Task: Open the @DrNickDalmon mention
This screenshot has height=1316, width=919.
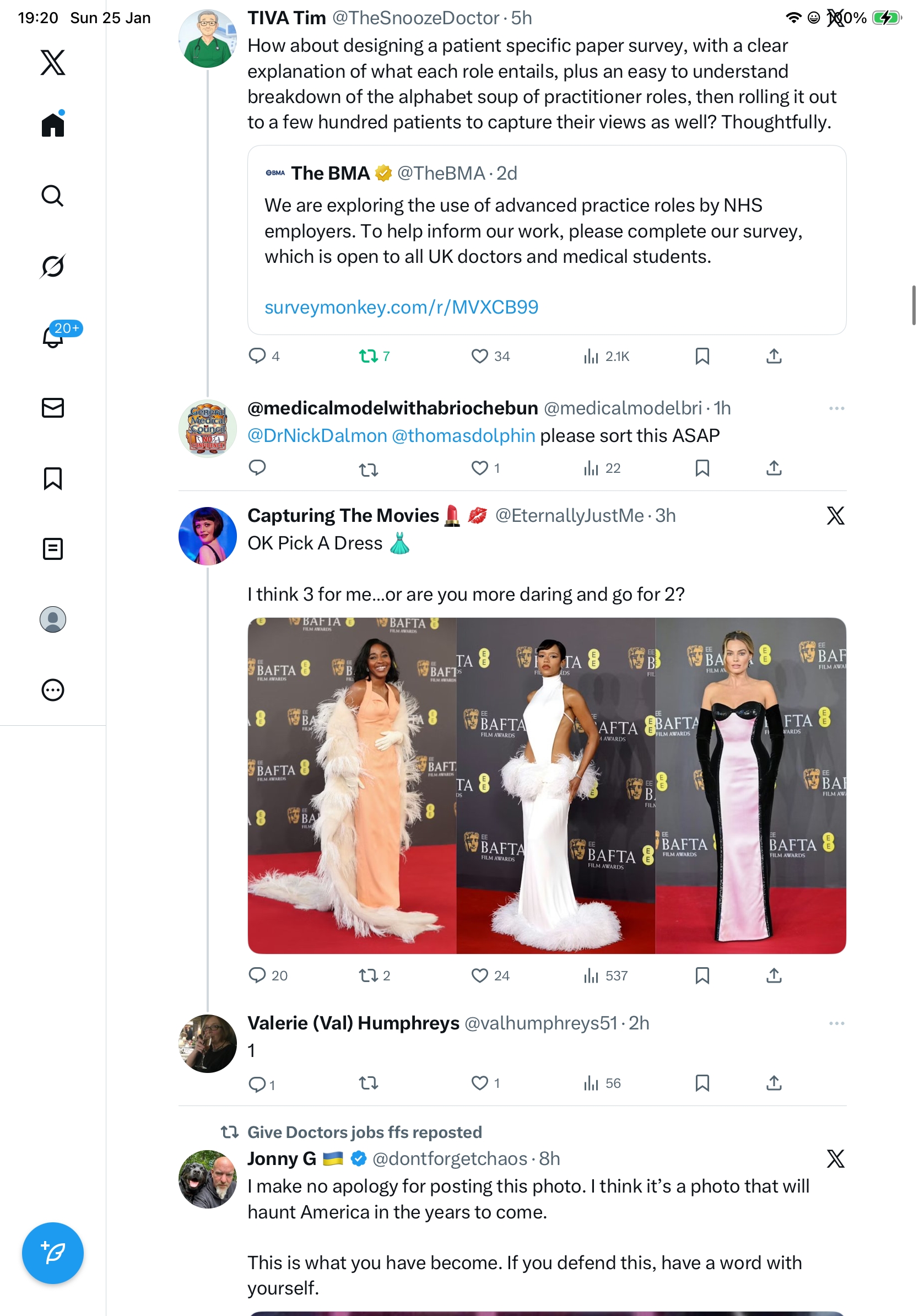Action: click(317, 435)
